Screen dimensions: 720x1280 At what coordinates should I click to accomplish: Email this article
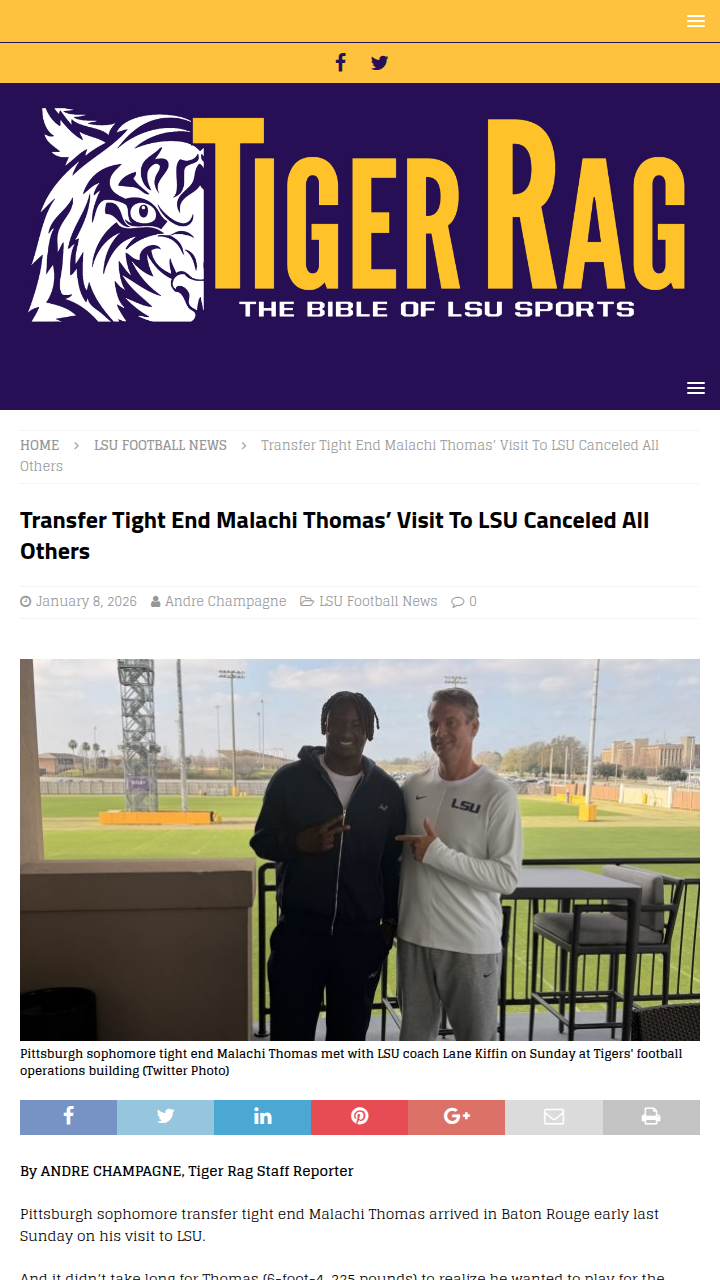tap(553, 1117)
